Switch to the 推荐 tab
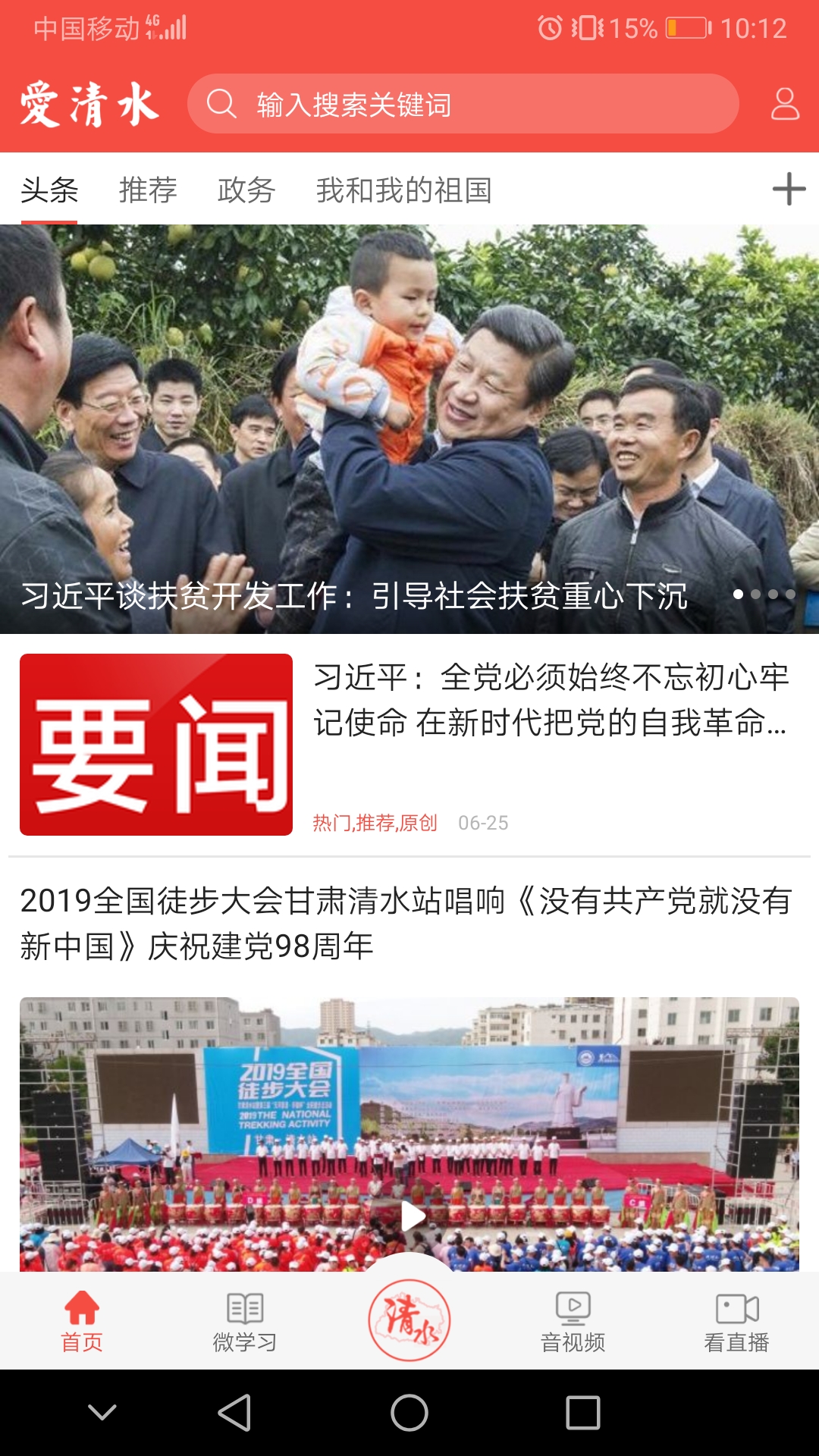This screenshot has width=819, height=1456. 148,190
